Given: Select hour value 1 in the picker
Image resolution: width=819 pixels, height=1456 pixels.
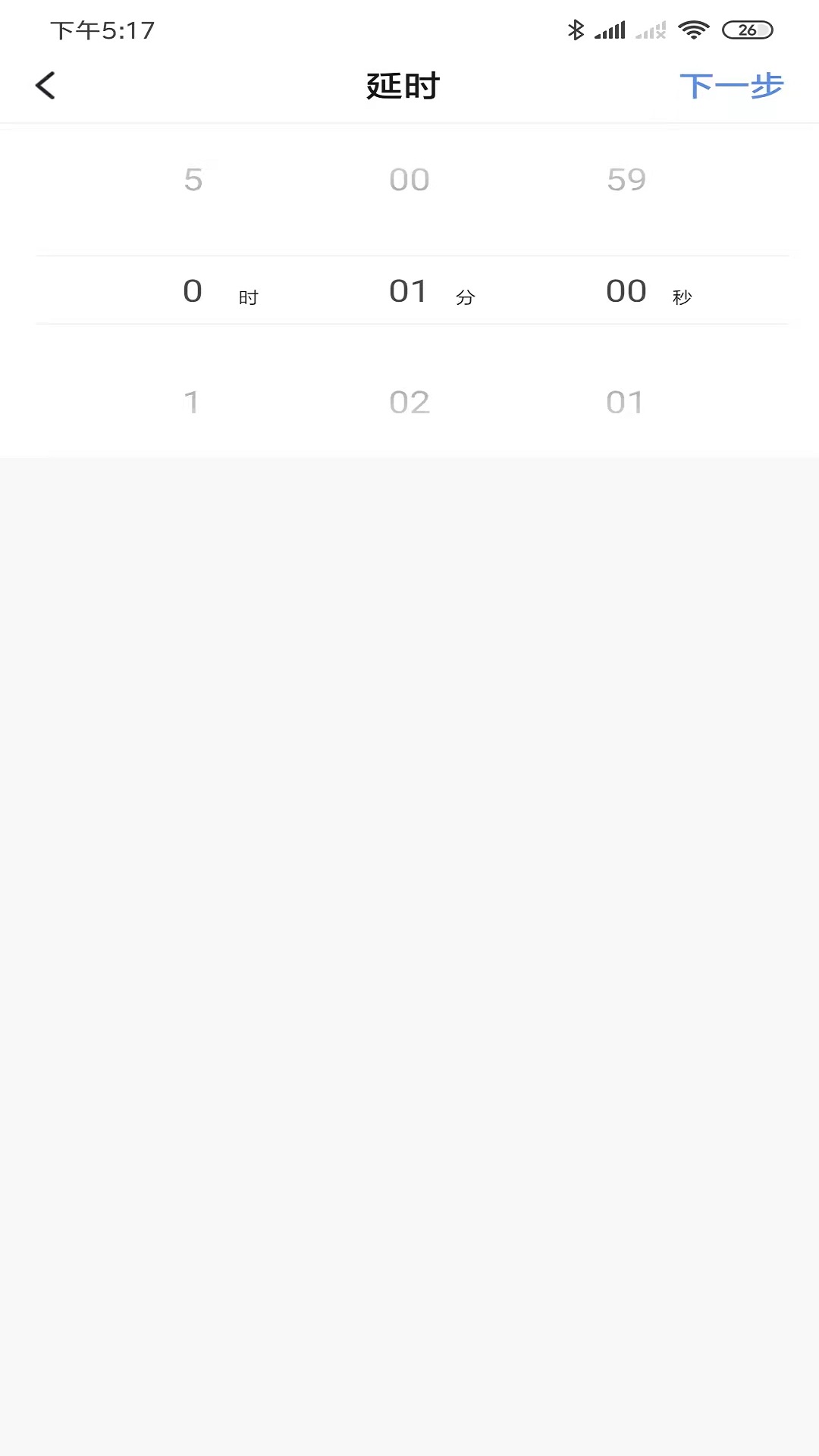Looking at the screenshot, I should point(192,402).
